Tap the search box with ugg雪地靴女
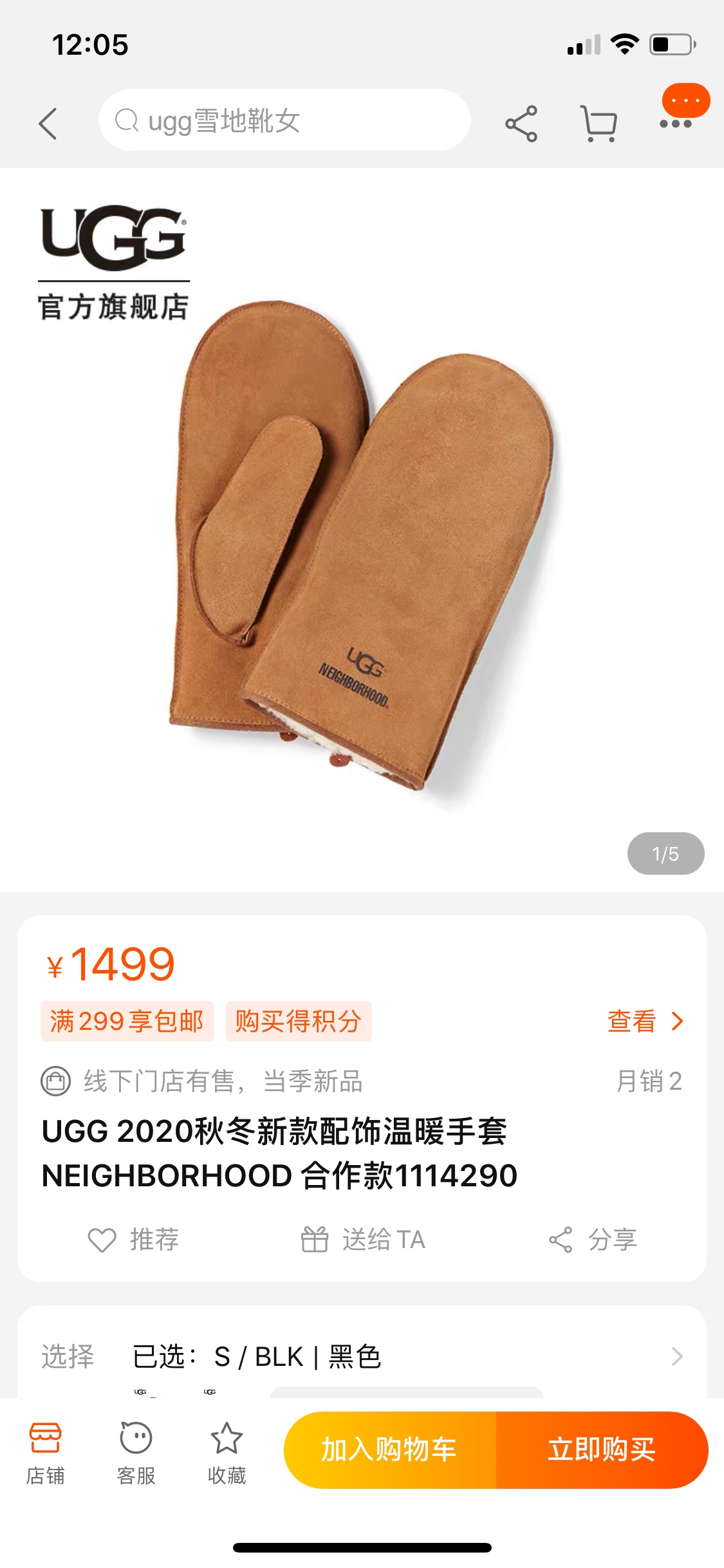 [x=284, y=120]
